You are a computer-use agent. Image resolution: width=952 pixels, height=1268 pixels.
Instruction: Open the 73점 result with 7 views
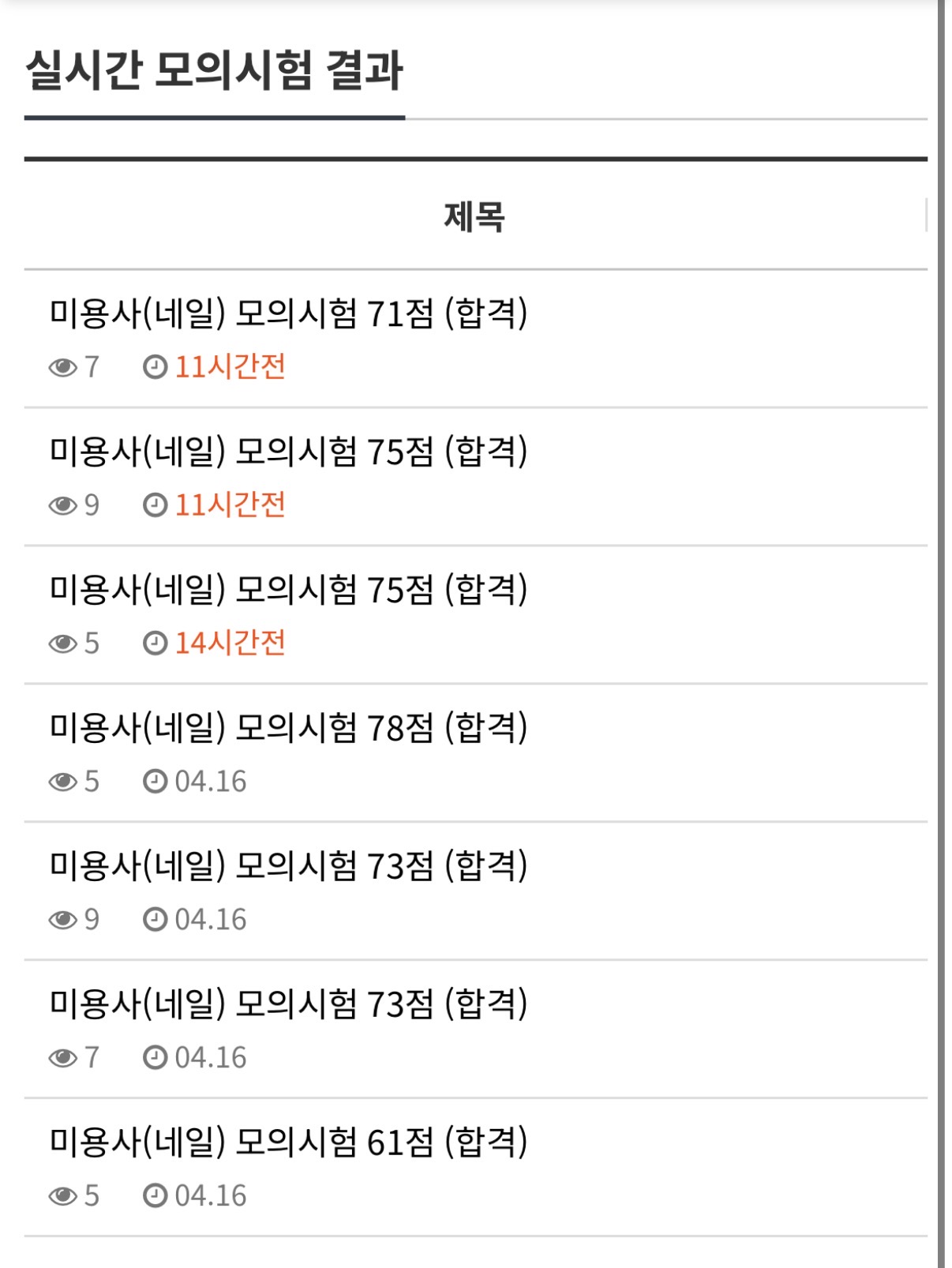tap(288, 1004)
